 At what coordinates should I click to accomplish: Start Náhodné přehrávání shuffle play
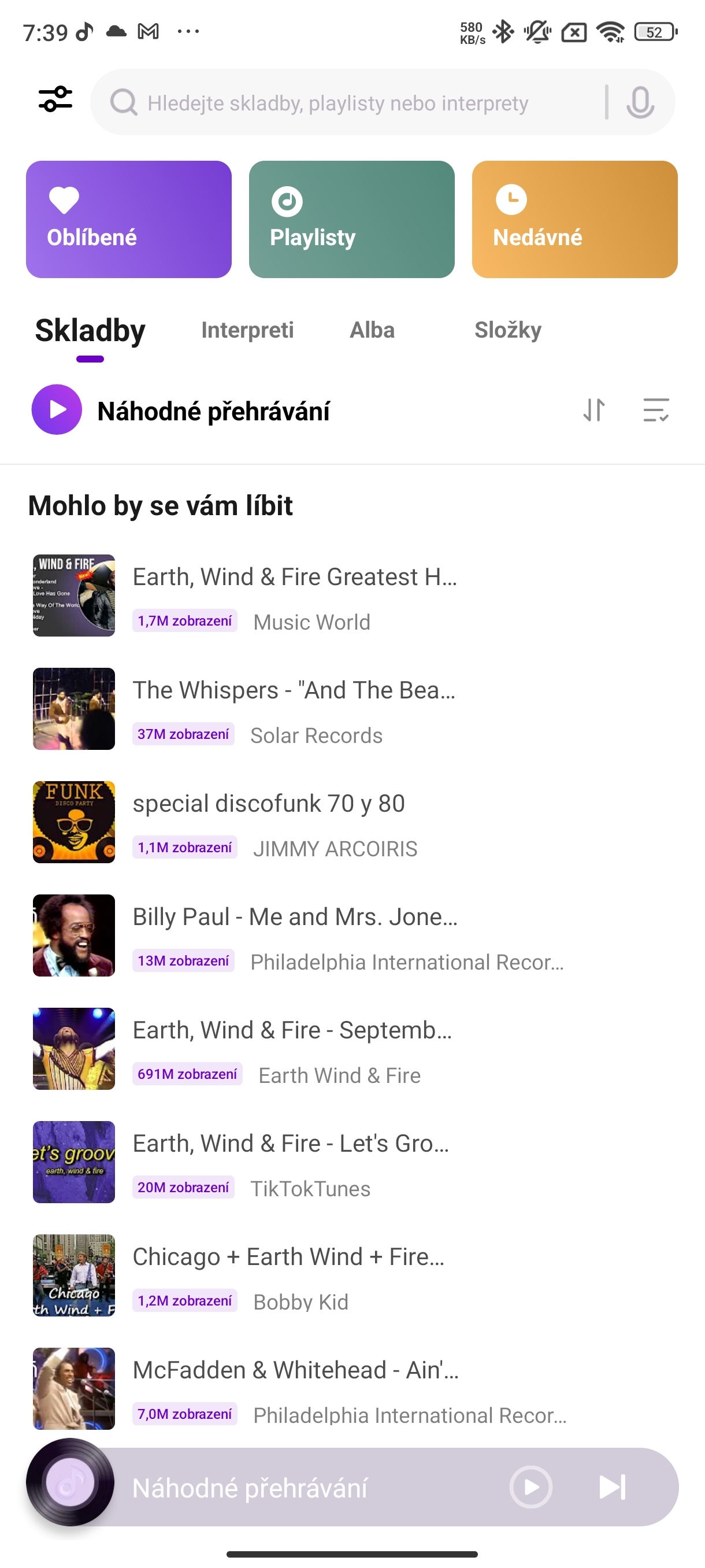[x=57, y=410]
